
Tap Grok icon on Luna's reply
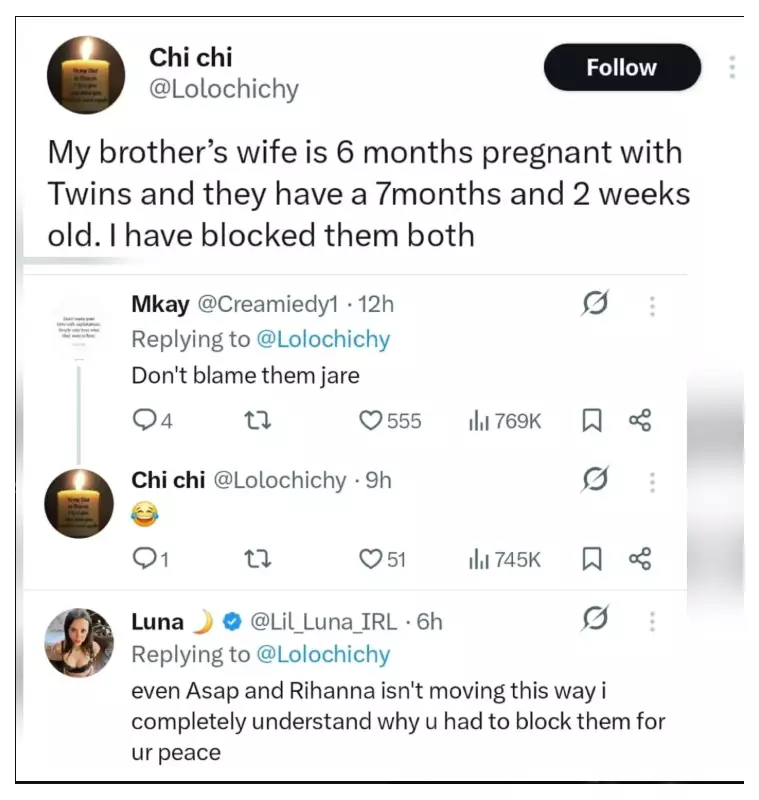click(x=594, y=621)
